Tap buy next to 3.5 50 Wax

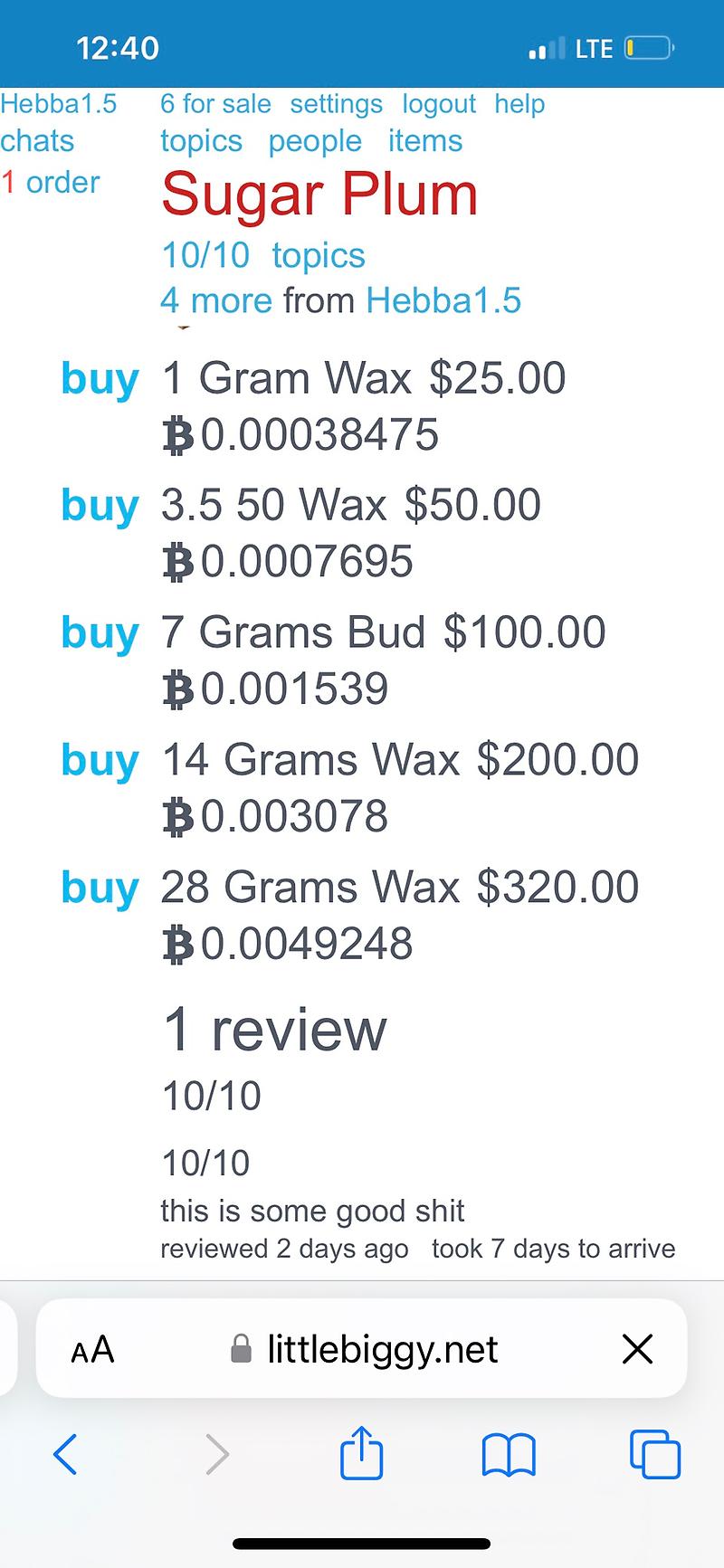[x=100, y=505]
